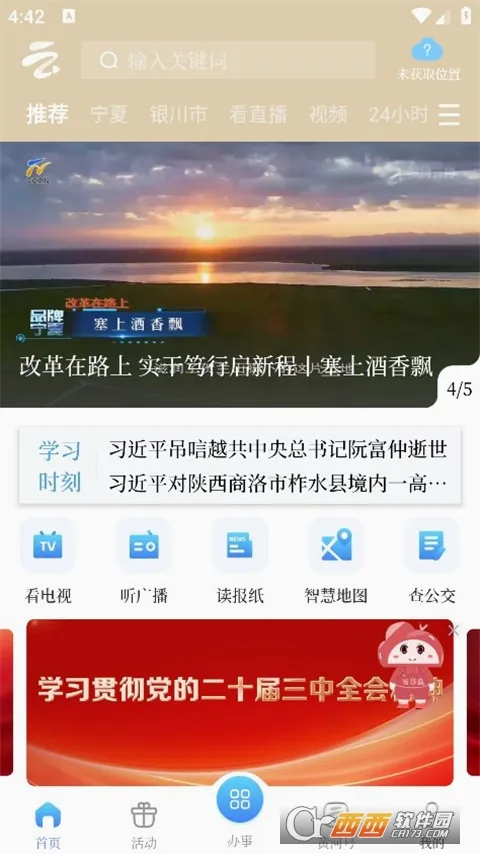Dismiss the floating mascot with its close icon
The image size is (480, 854).
[453, 630]
